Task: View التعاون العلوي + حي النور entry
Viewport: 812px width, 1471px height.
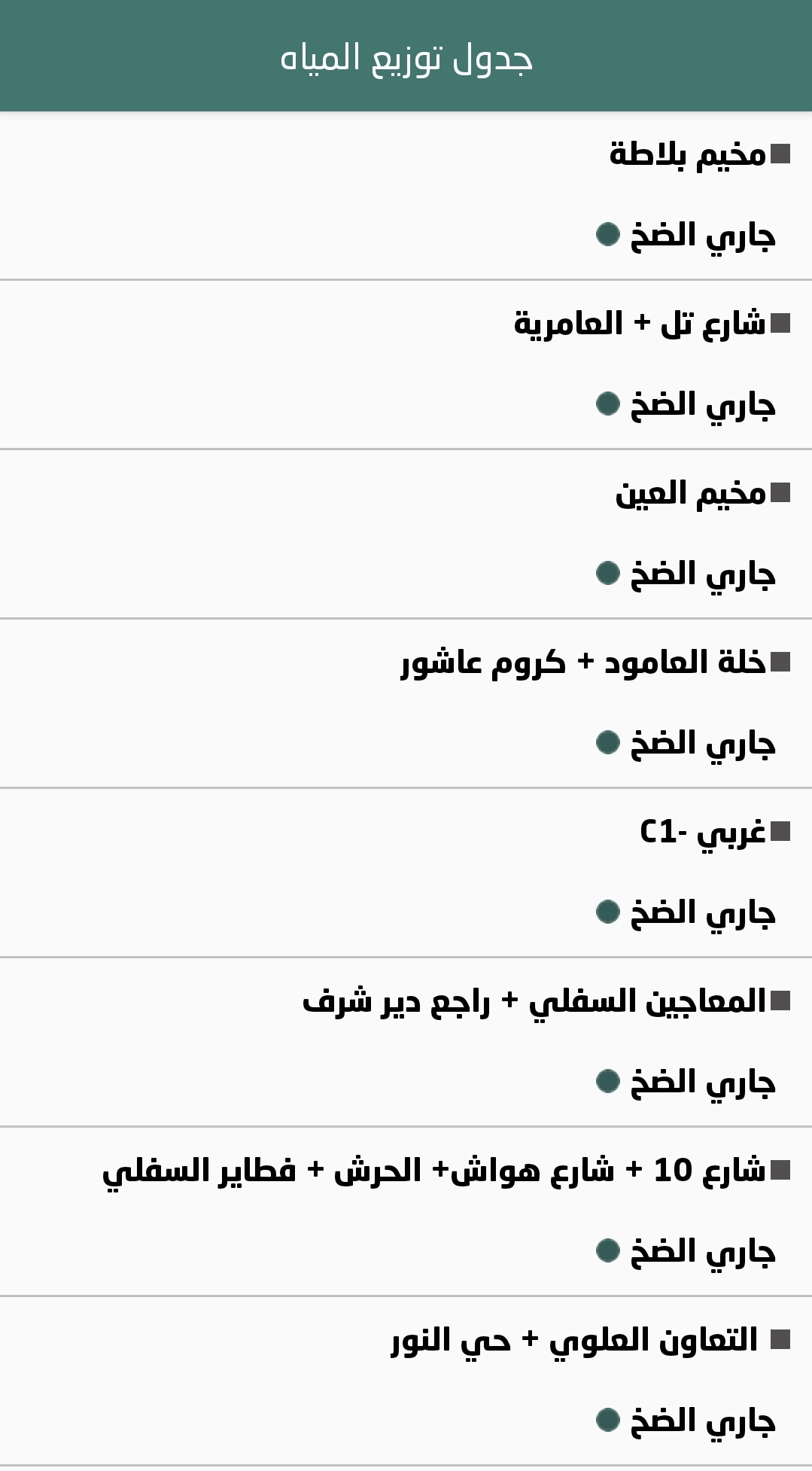Action: click(x=574, y=1341)
